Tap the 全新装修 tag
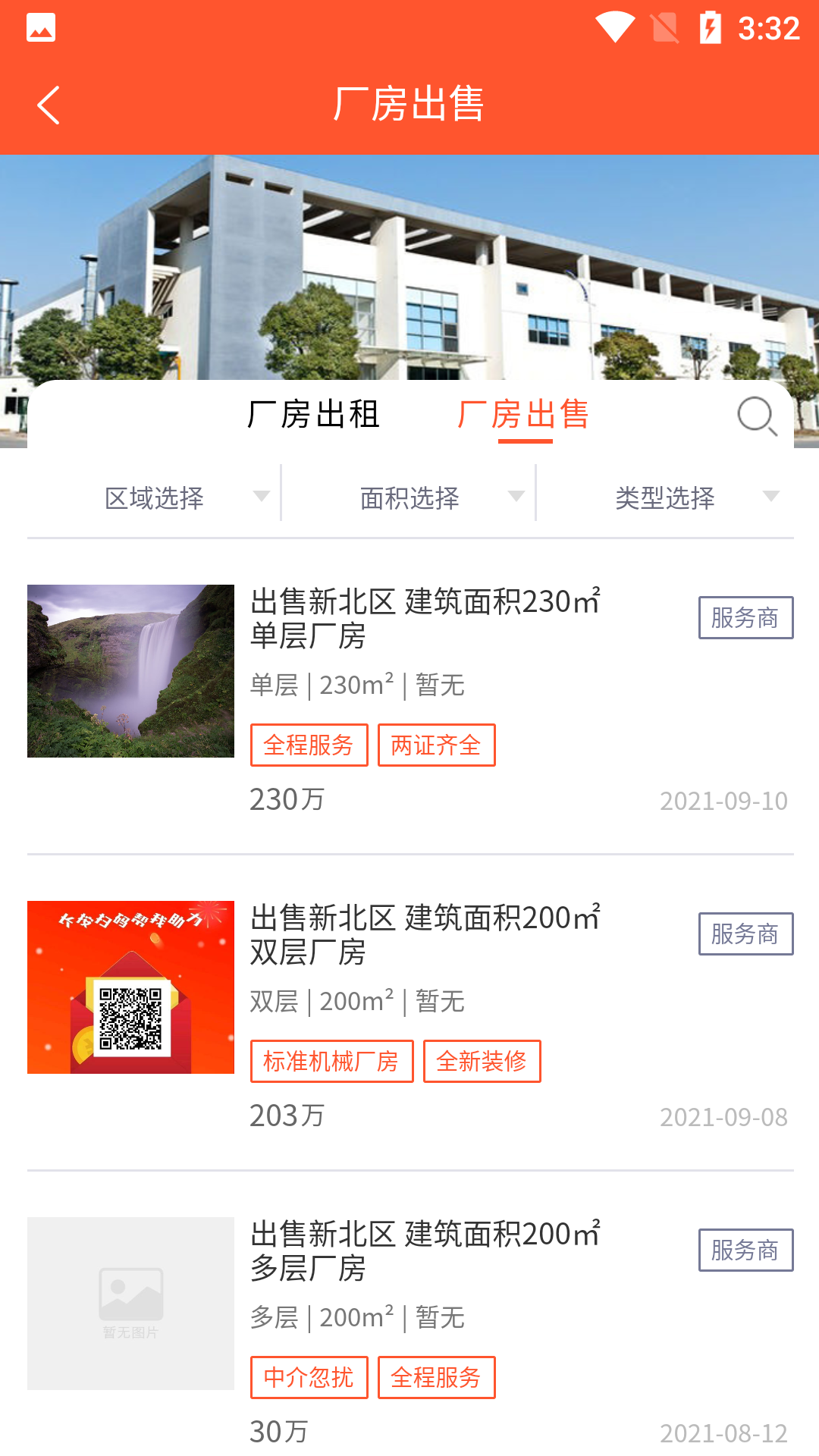The width and height of the screenshot is (819, 1456). pos(482,1062)
